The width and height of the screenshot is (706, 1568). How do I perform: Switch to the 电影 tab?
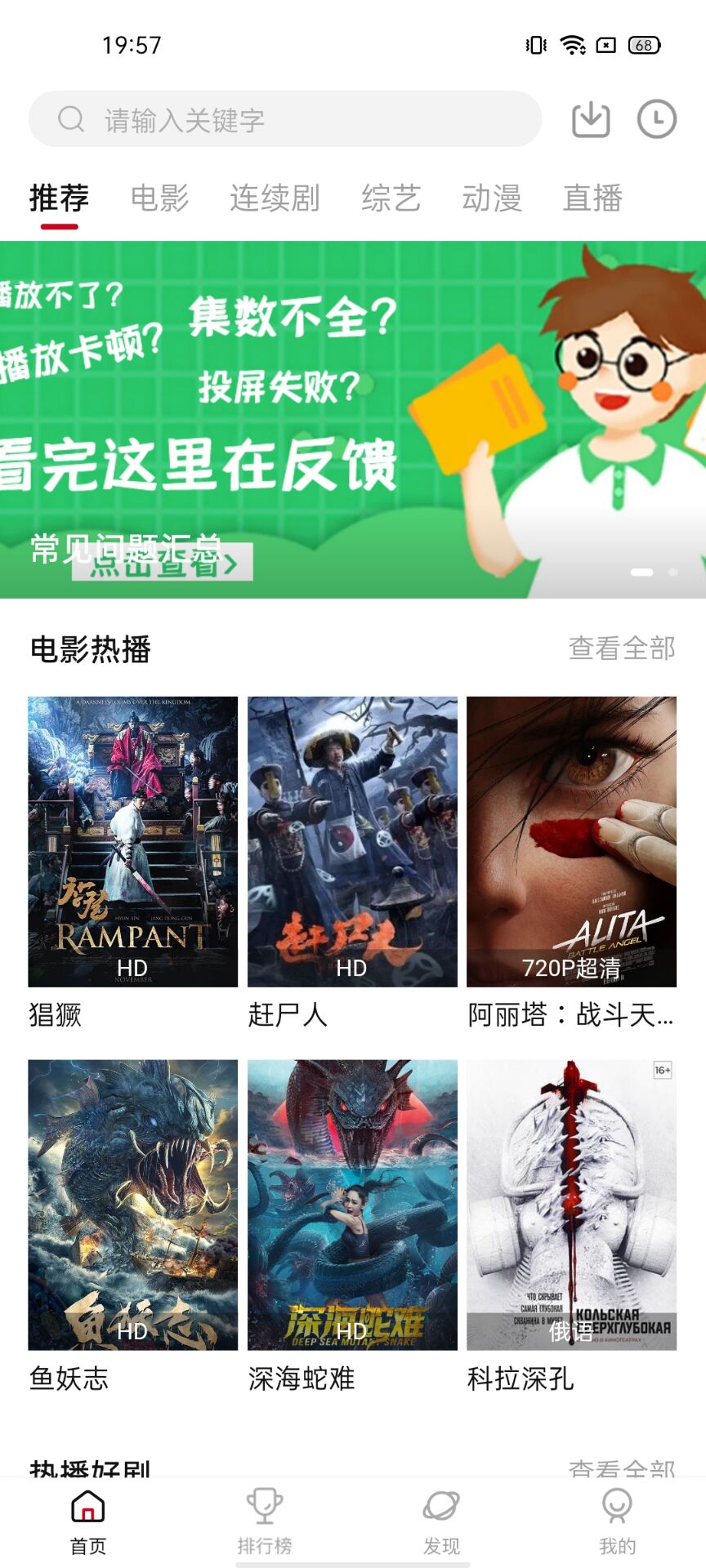pyautogui.click(x=159, y=198)
